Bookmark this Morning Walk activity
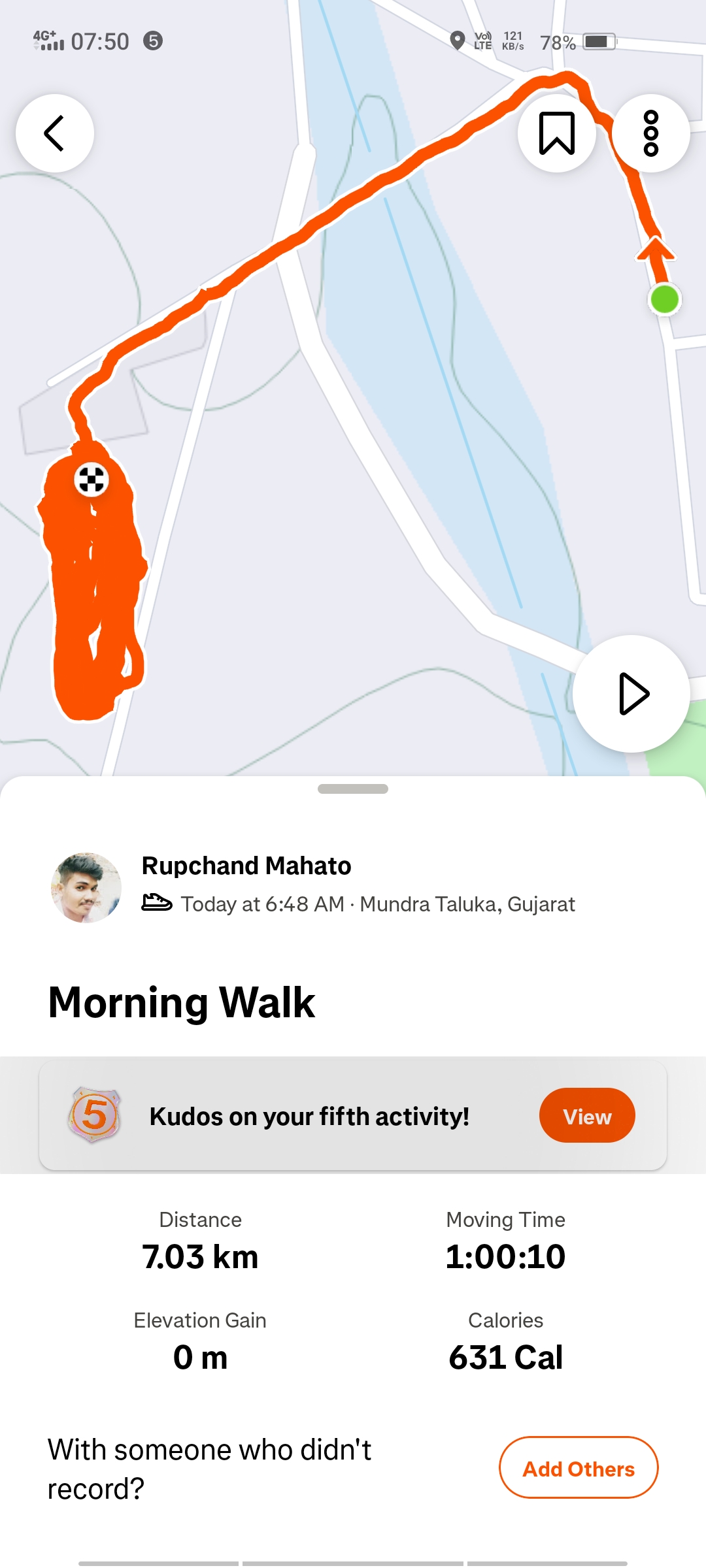Screen dimensions: 706x1568 coord(556,133)
